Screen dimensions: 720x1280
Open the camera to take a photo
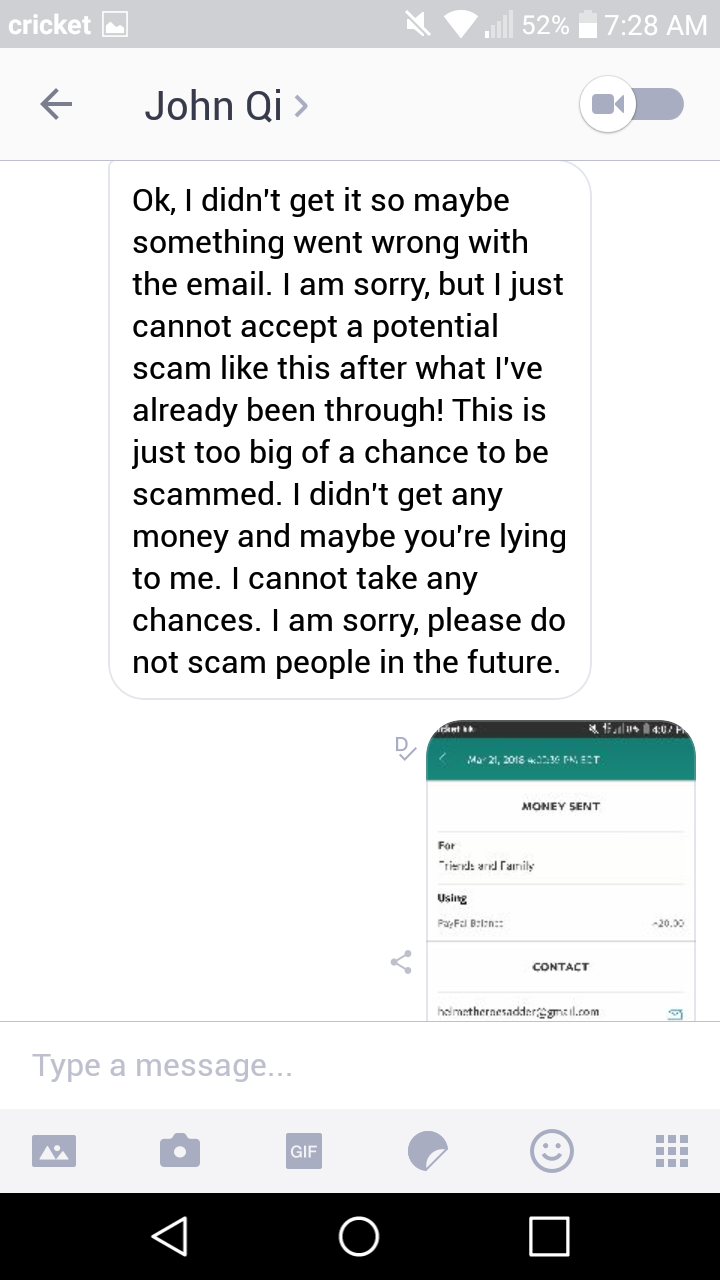click(x=180, y=1151)
